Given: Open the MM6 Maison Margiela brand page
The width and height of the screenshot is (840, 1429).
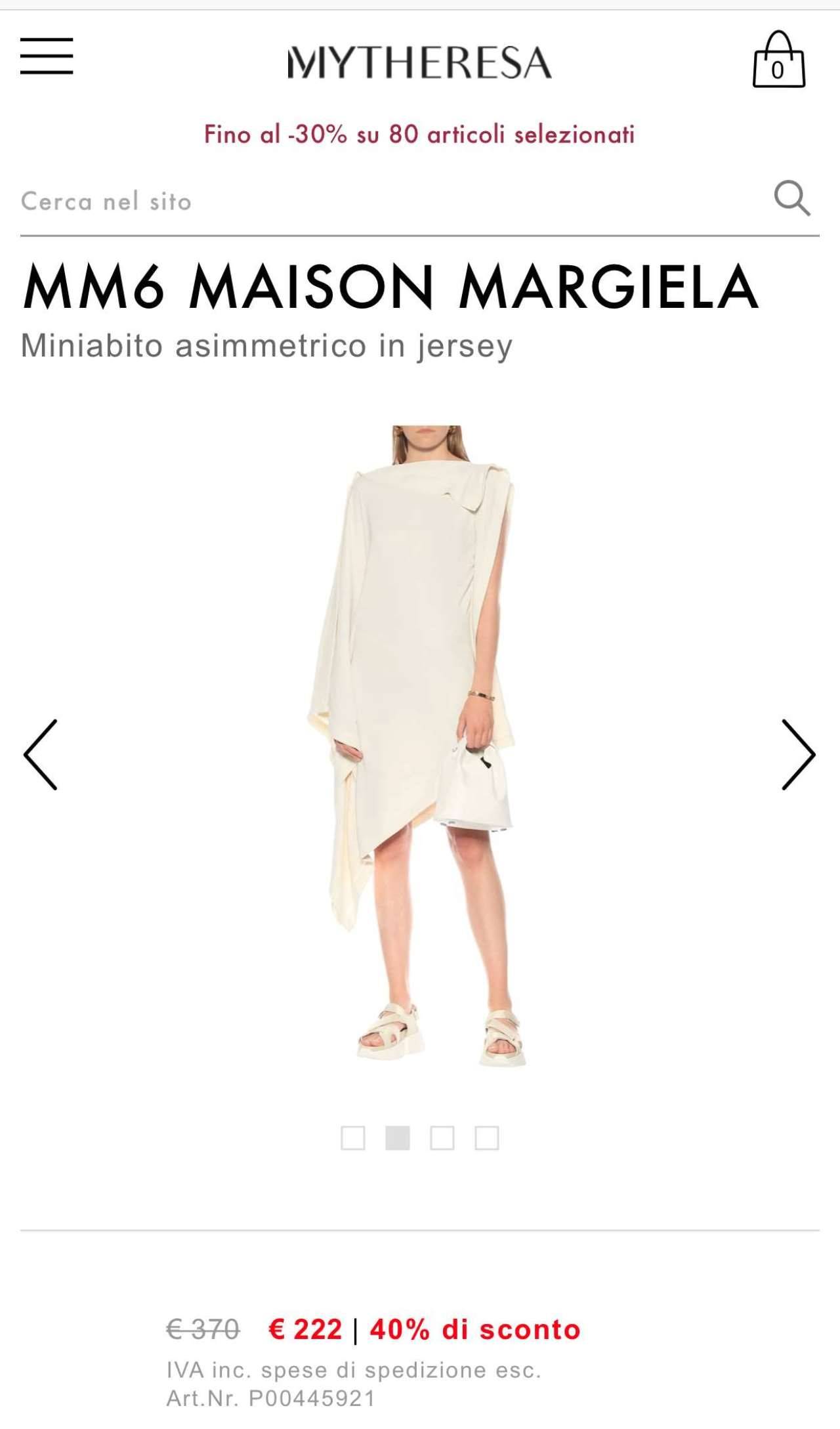Looking at the screenshot, I should coord(390,287).
